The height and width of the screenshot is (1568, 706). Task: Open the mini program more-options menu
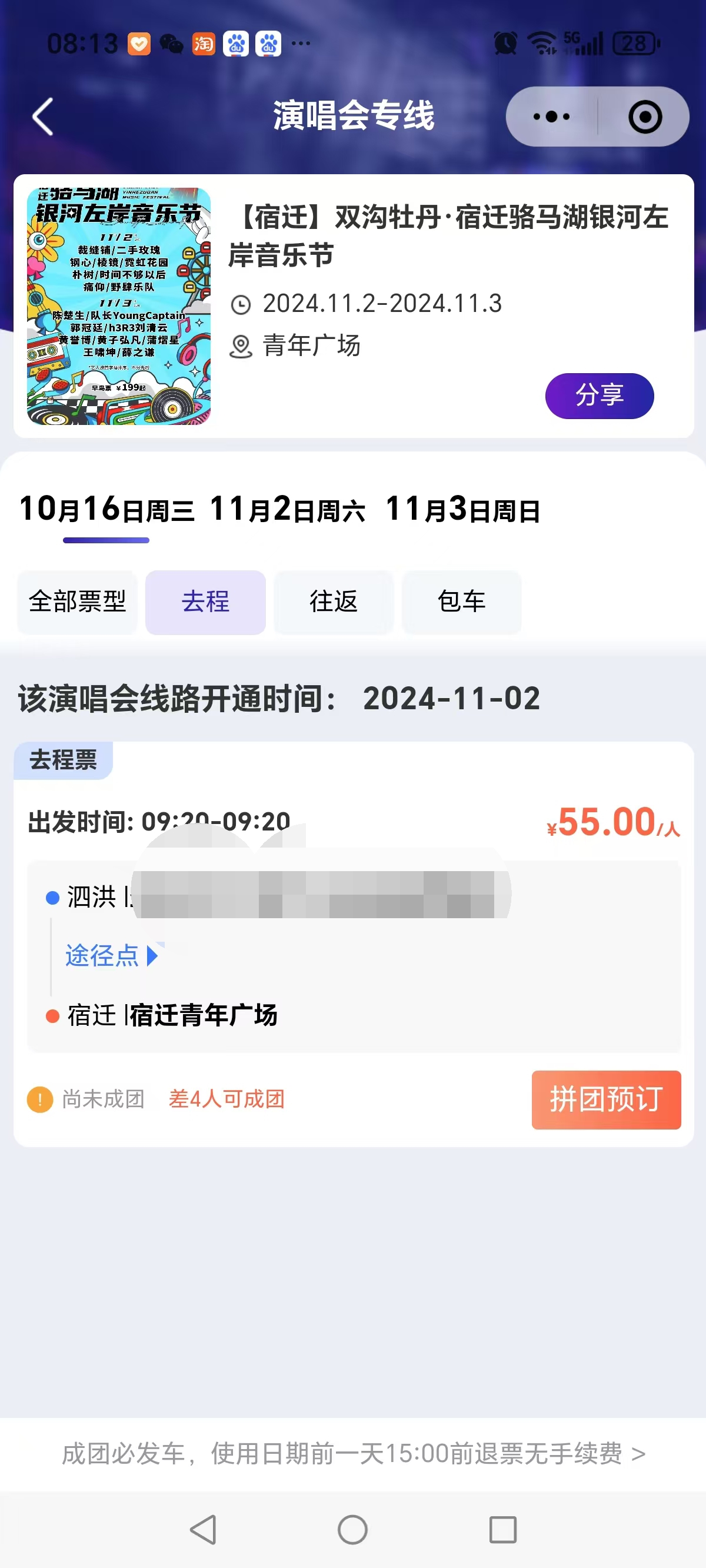[x=551, y=117]
